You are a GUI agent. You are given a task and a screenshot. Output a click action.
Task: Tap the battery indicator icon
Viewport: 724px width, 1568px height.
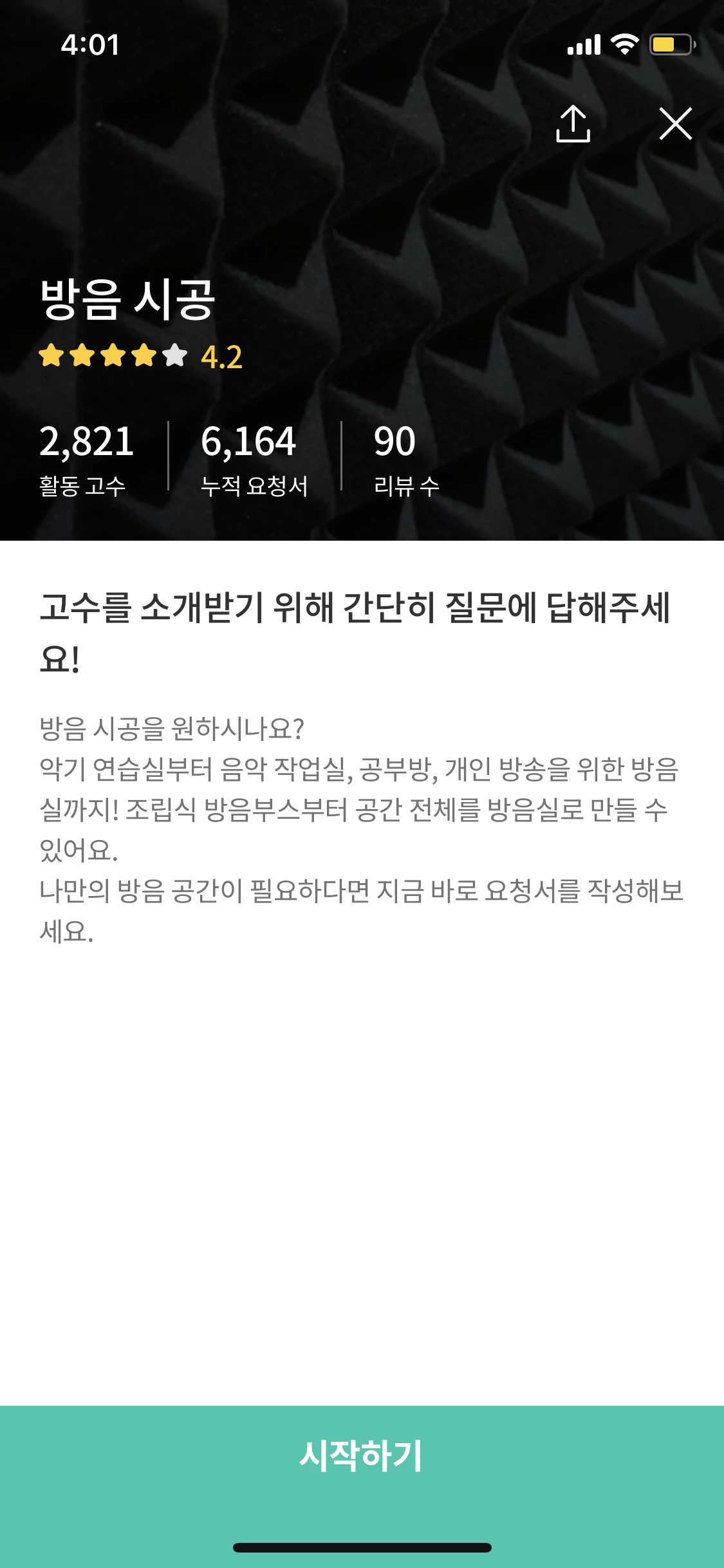click(671, 44)
